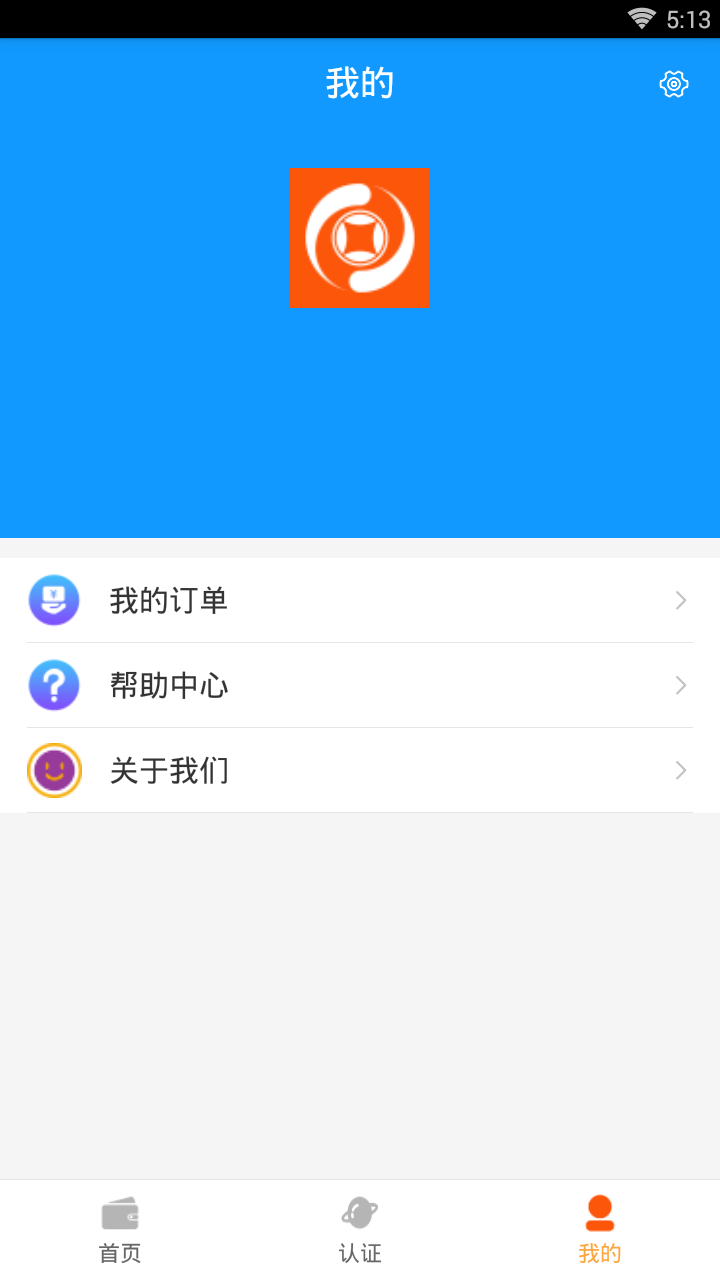Open 关于我们 (About Us)
The image size is (720, 1280).
(360, 770)
